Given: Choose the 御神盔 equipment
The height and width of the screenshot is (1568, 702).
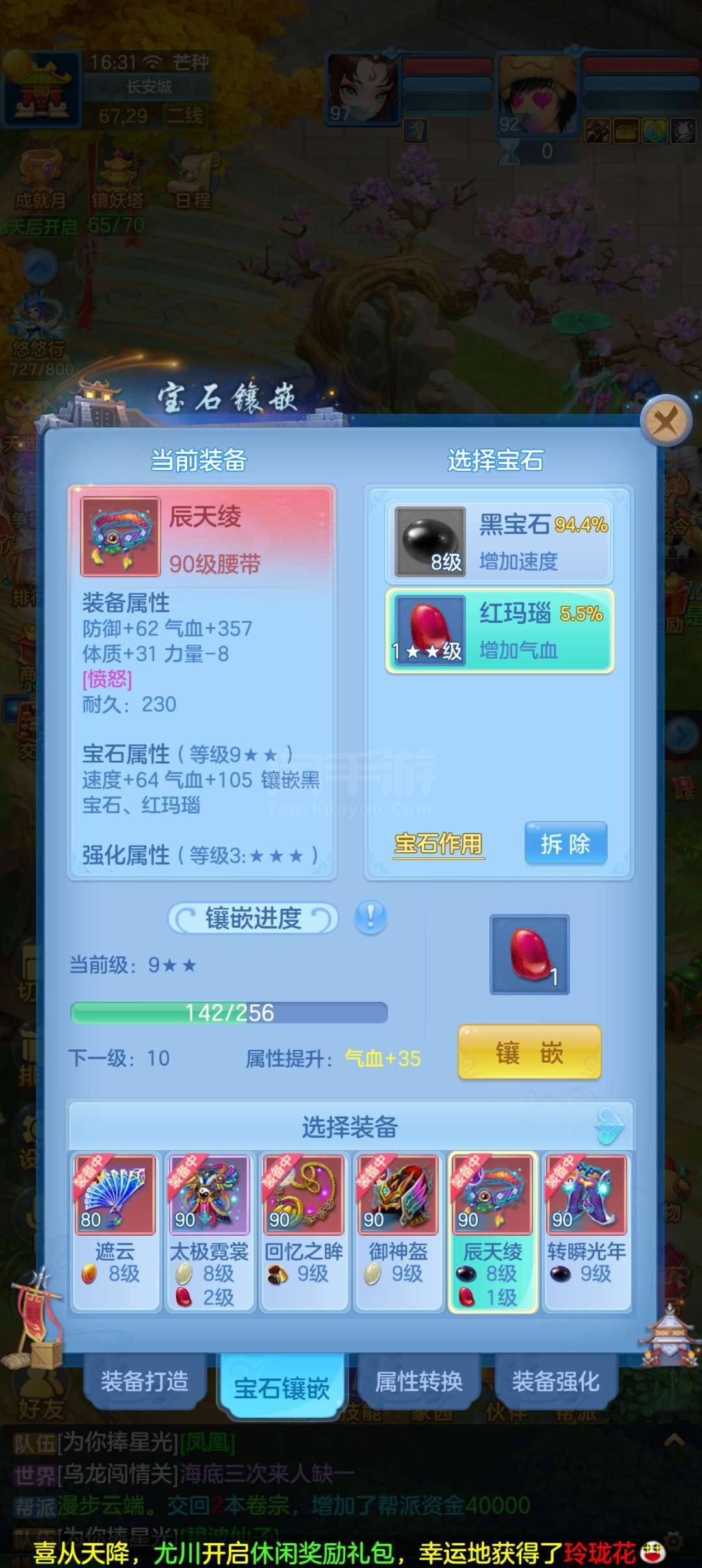Looking at the screenshot, I should pos(398,1231).
